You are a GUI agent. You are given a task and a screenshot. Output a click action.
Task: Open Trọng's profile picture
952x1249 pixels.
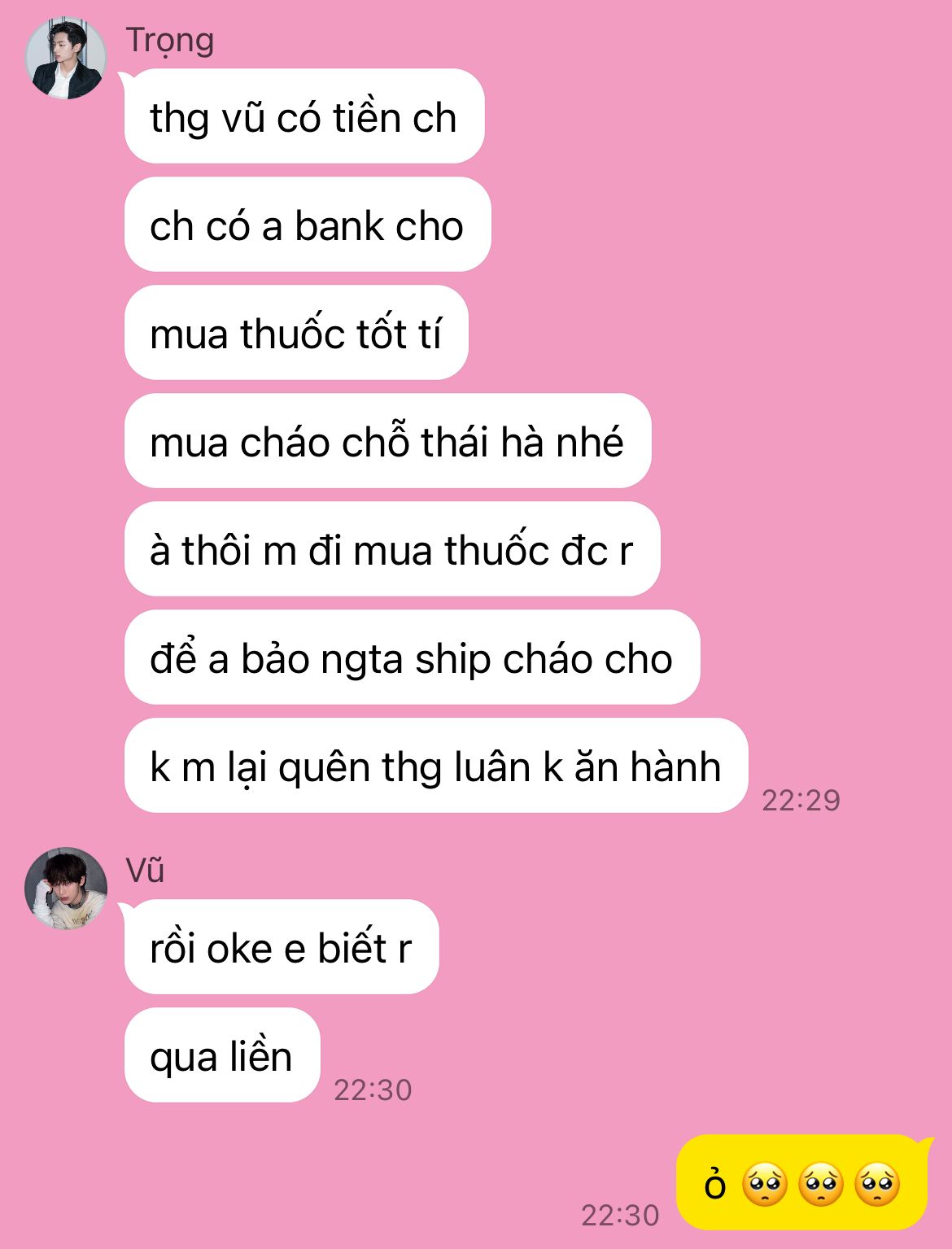65,59
